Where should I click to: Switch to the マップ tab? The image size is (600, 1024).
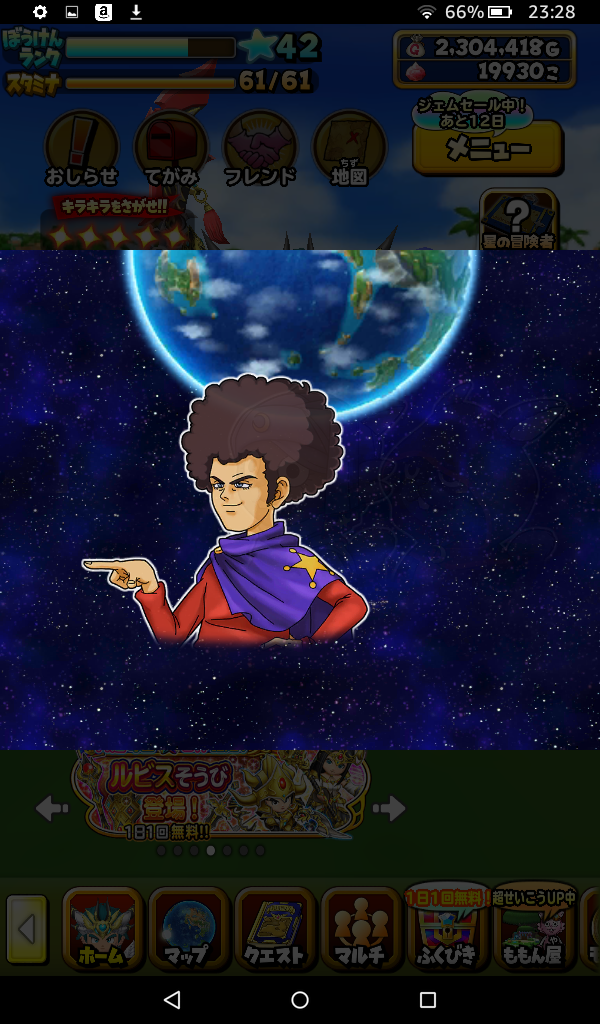188,930
